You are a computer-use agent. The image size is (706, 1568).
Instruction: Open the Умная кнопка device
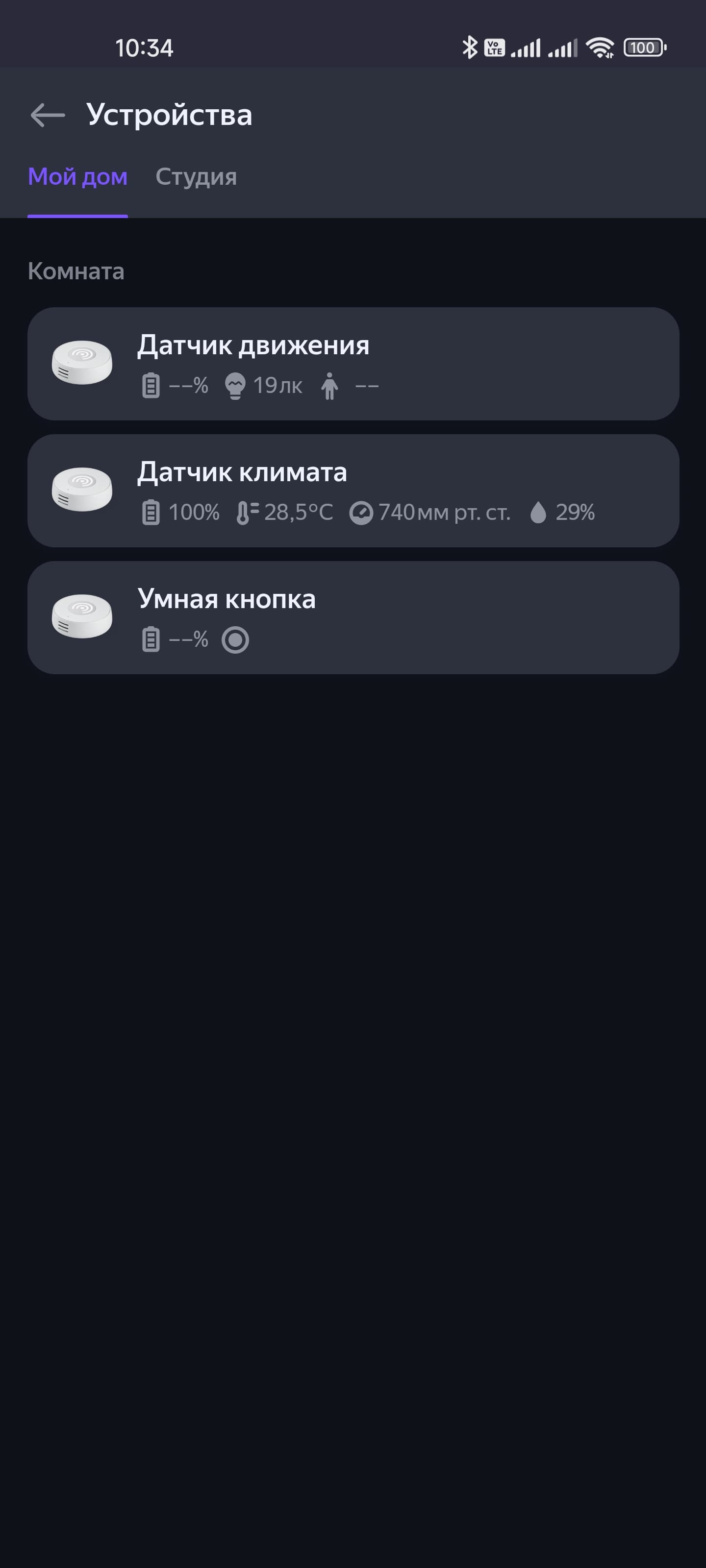(353, 617)
